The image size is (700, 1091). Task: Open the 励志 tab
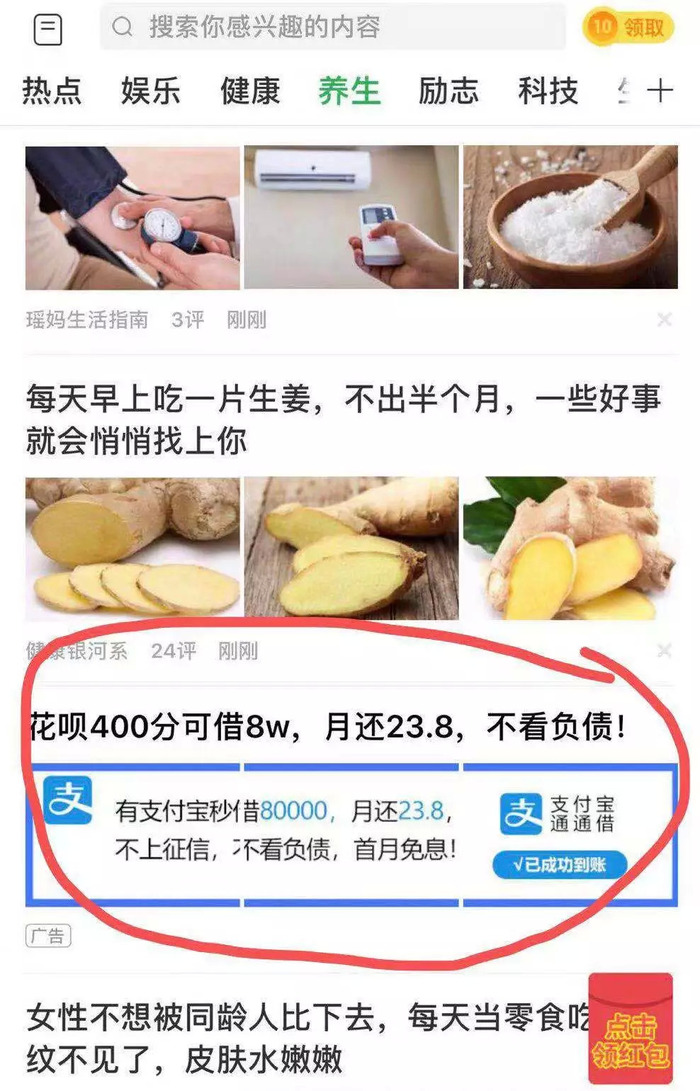click(x=449, y=91)
